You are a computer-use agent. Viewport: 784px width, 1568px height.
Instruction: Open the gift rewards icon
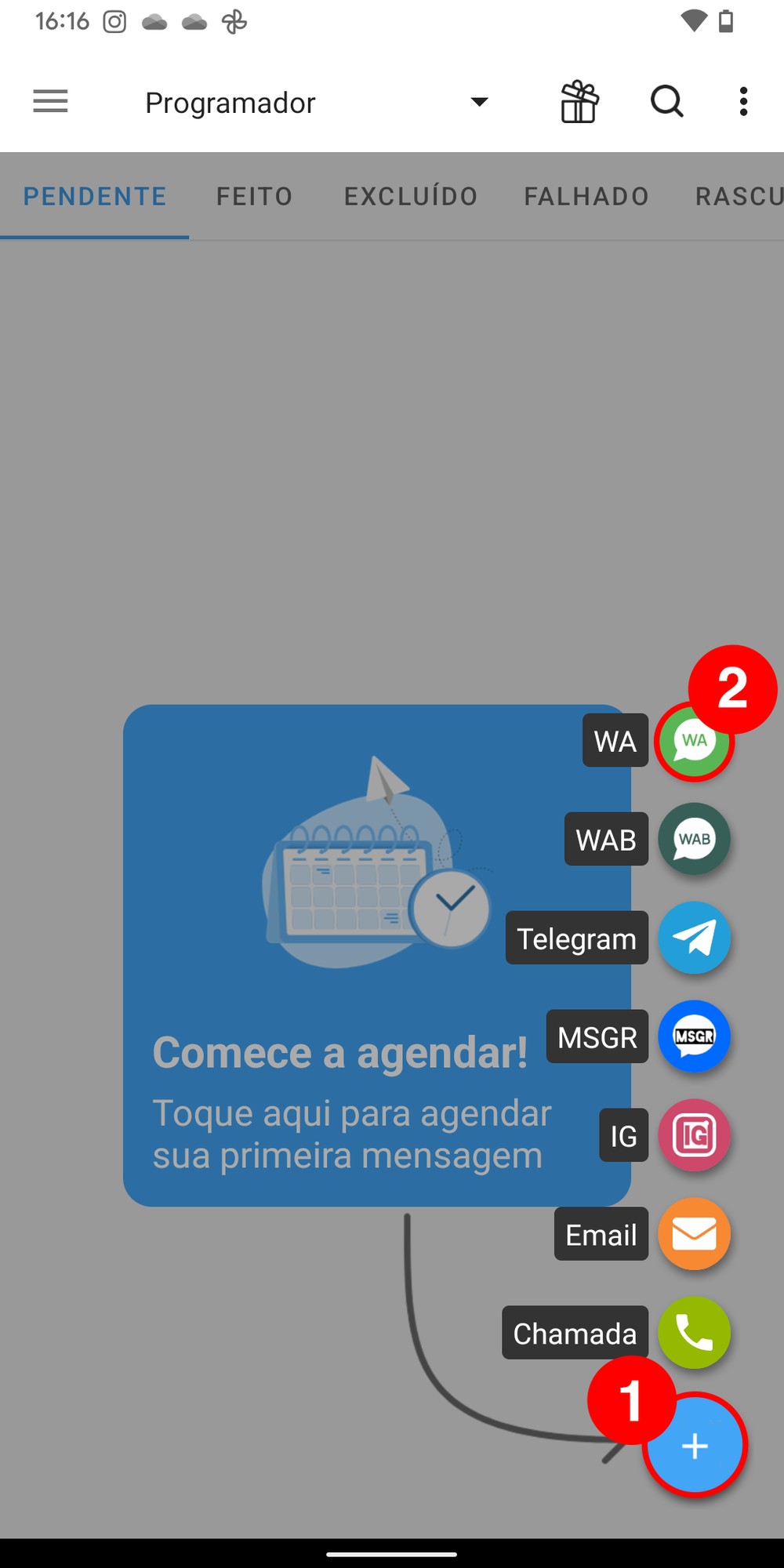coord(579,102)
